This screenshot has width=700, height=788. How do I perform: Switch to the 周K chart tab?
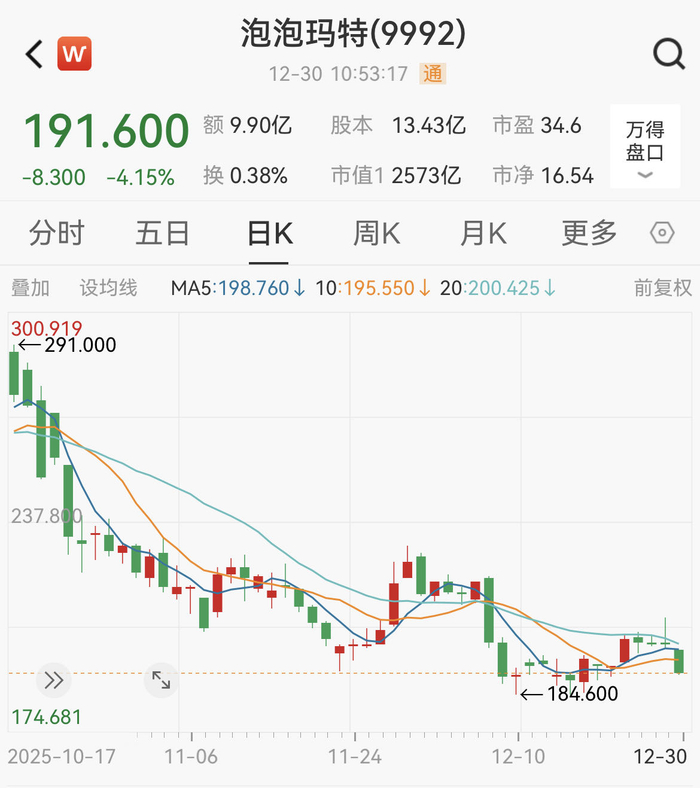click(376, 234)
